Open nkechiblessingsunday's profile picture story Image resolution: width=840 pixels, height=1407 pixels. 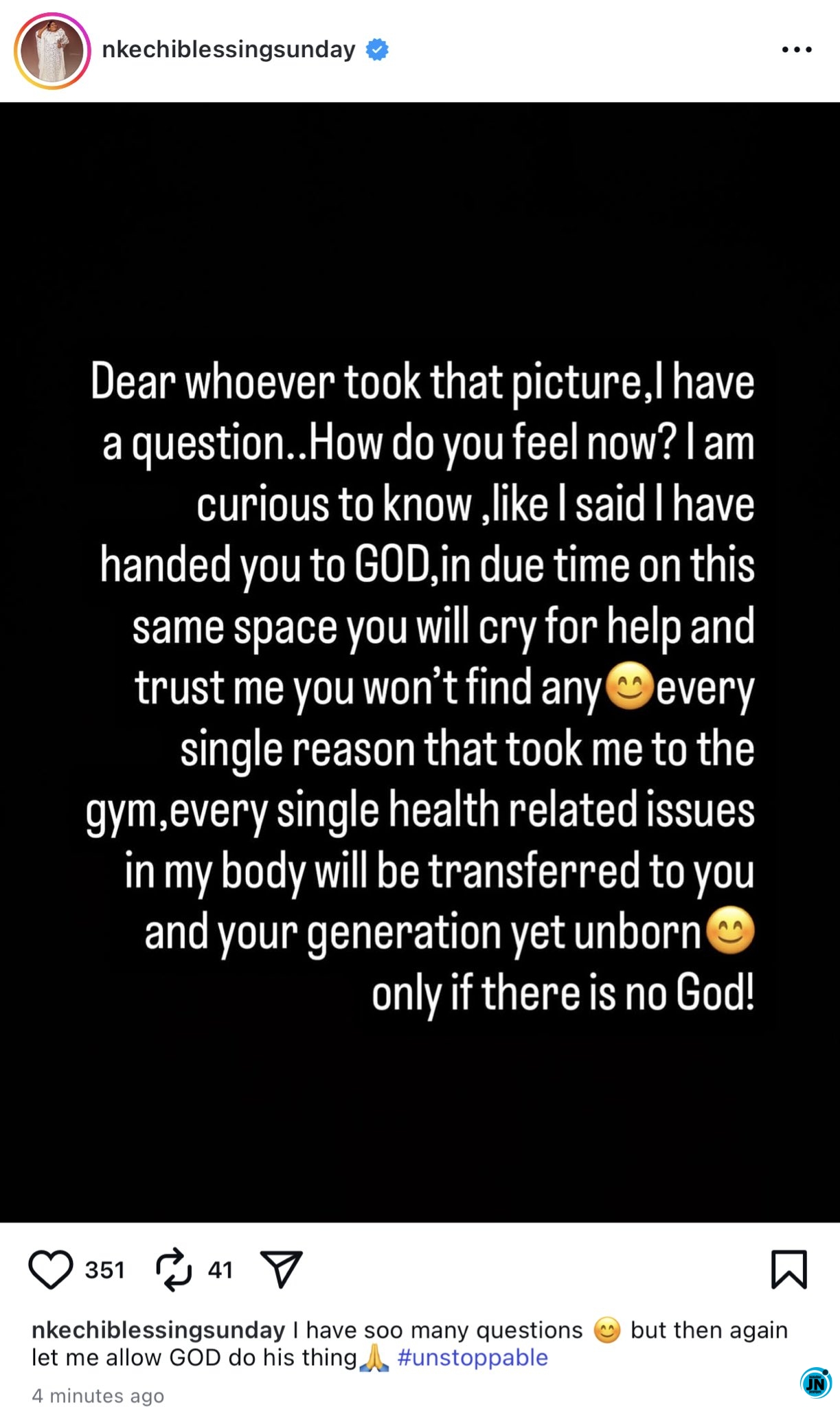coord(52,52)
